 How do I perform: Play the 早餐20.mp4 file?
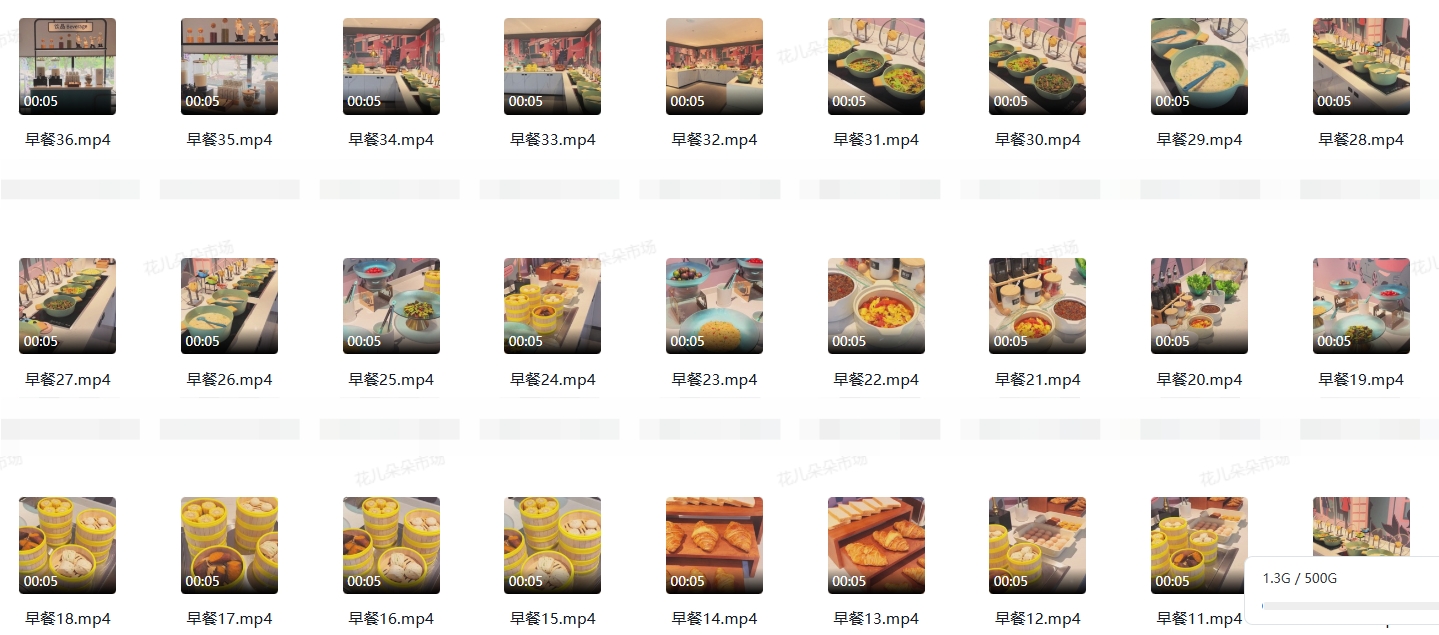click(x=1199, y=306)
